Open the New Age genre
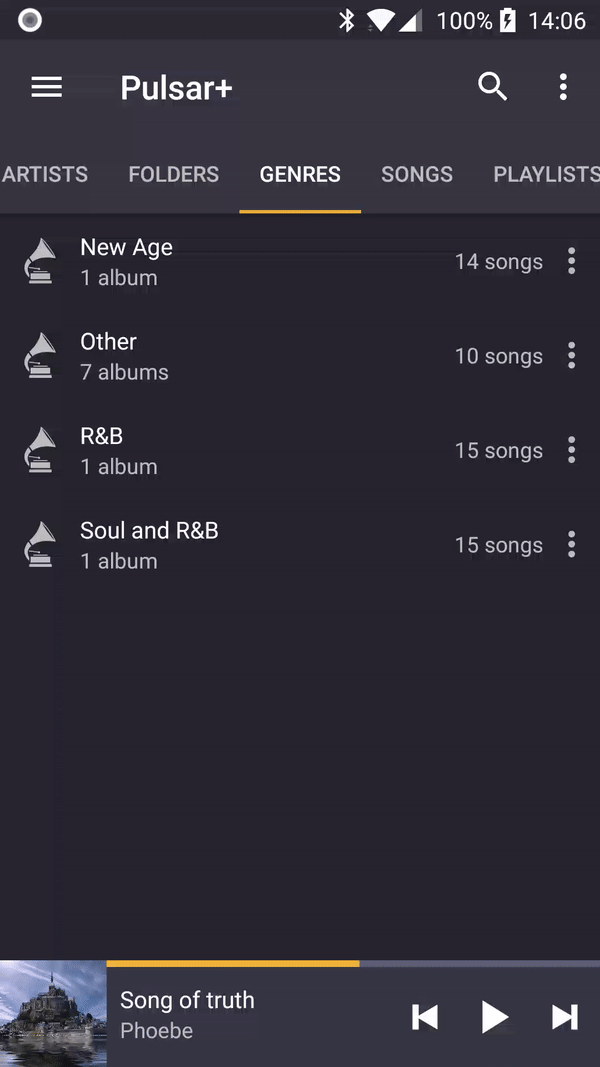The height and width of the screenshot is (1067, 600). coord(250,262)
